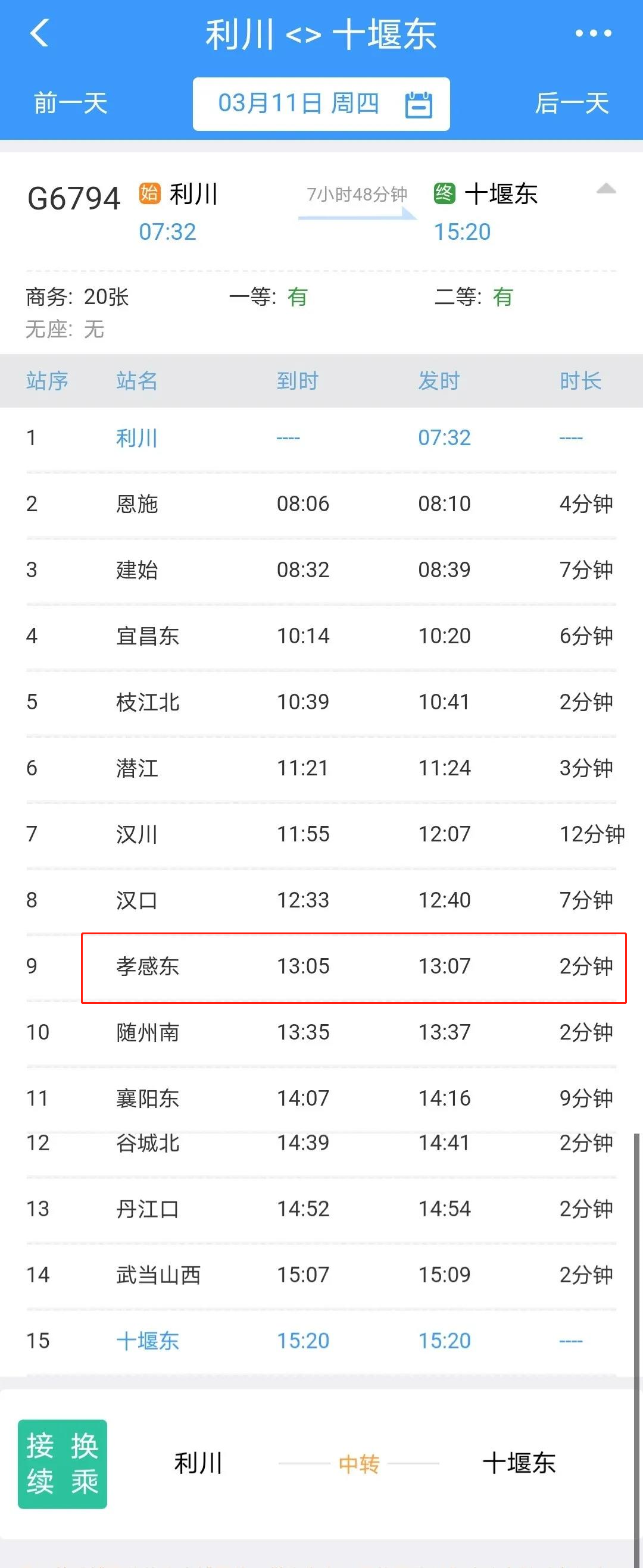643x1568 pixels.
Task: Open the three-dot overflow menu
Action: [593, 33]
